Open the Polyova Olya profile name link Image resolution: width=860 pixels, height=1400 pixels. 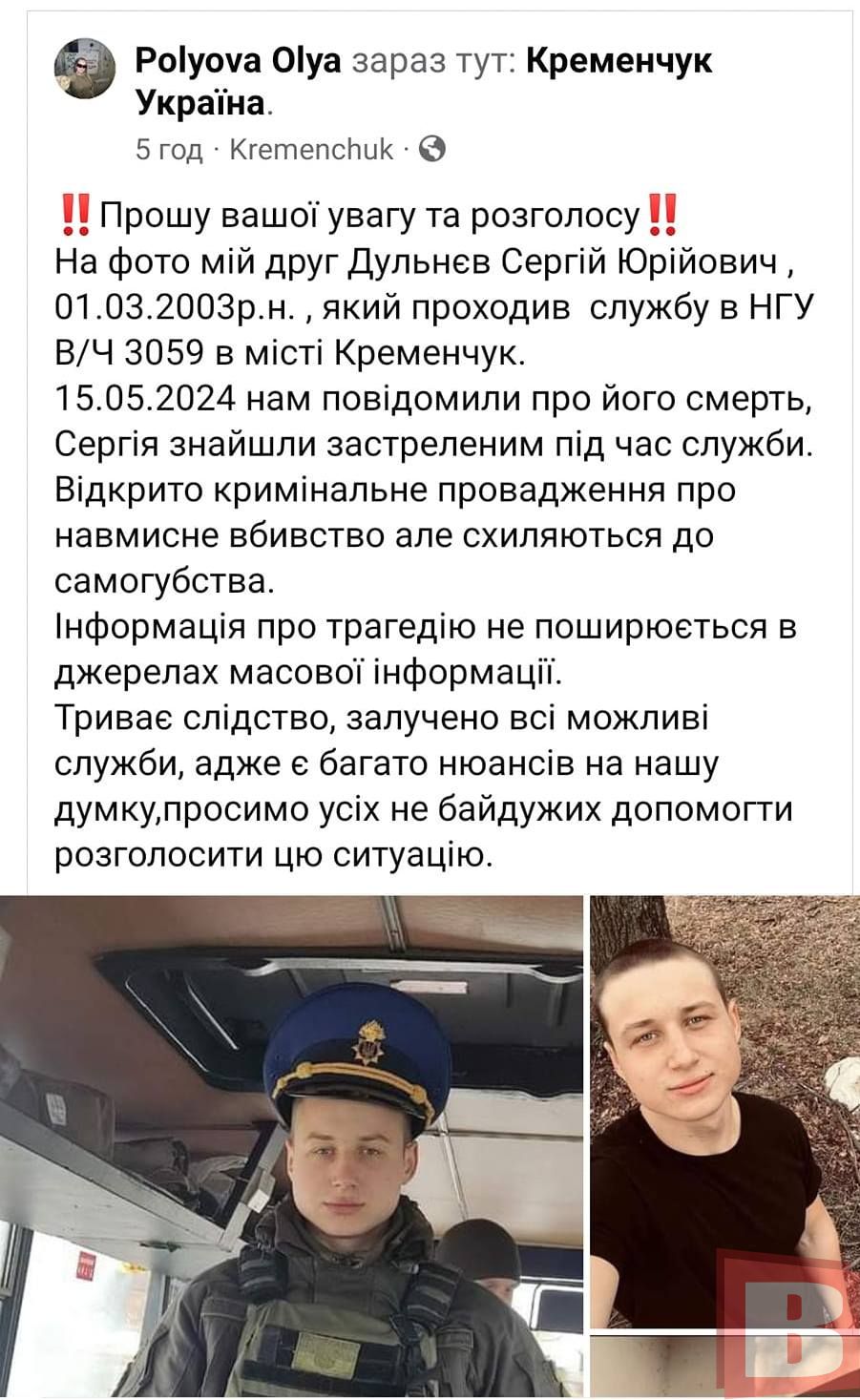[238, 61]
